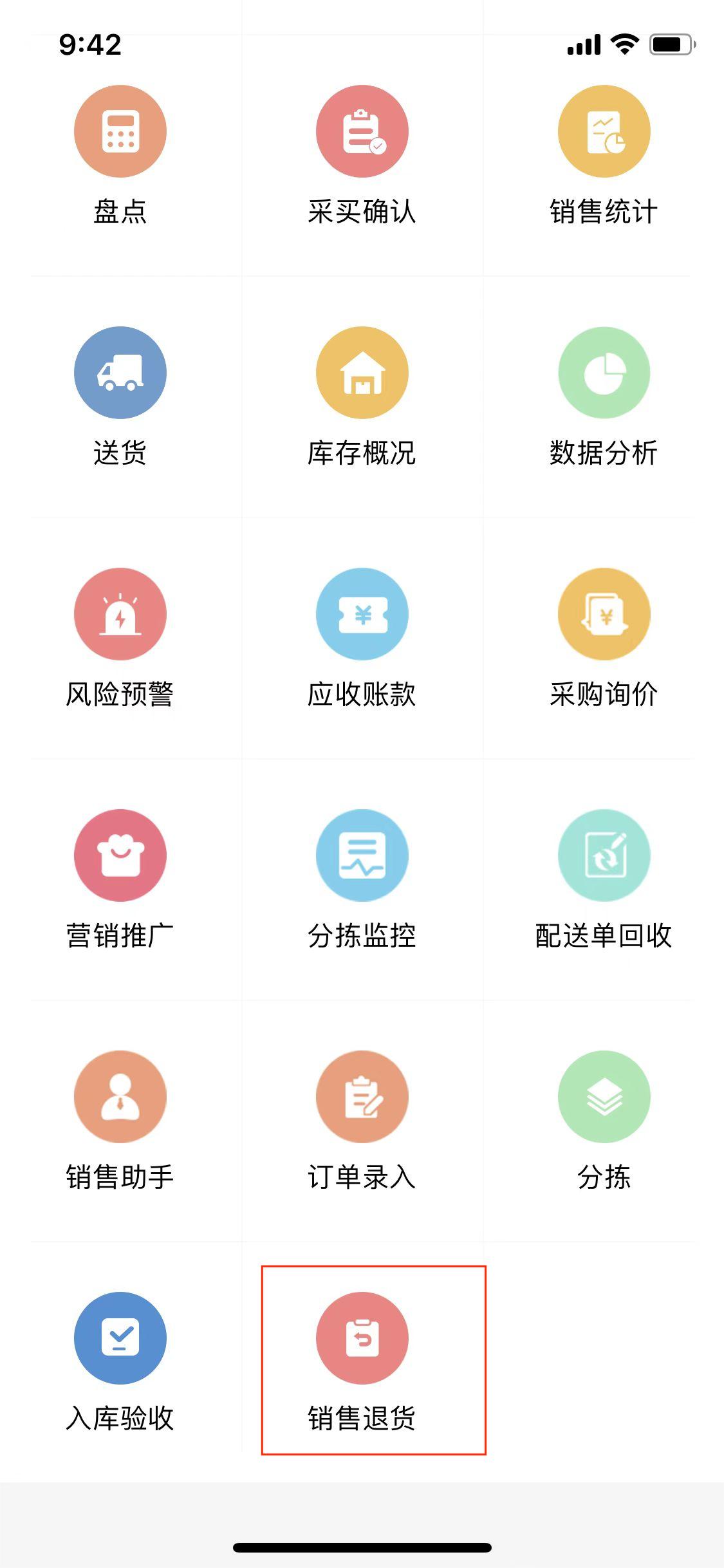Viewport: 724px width, 1568px height.
Task: Open the 入库验收 inbound inspection checkmark icon
Action: pos(120,1338)
